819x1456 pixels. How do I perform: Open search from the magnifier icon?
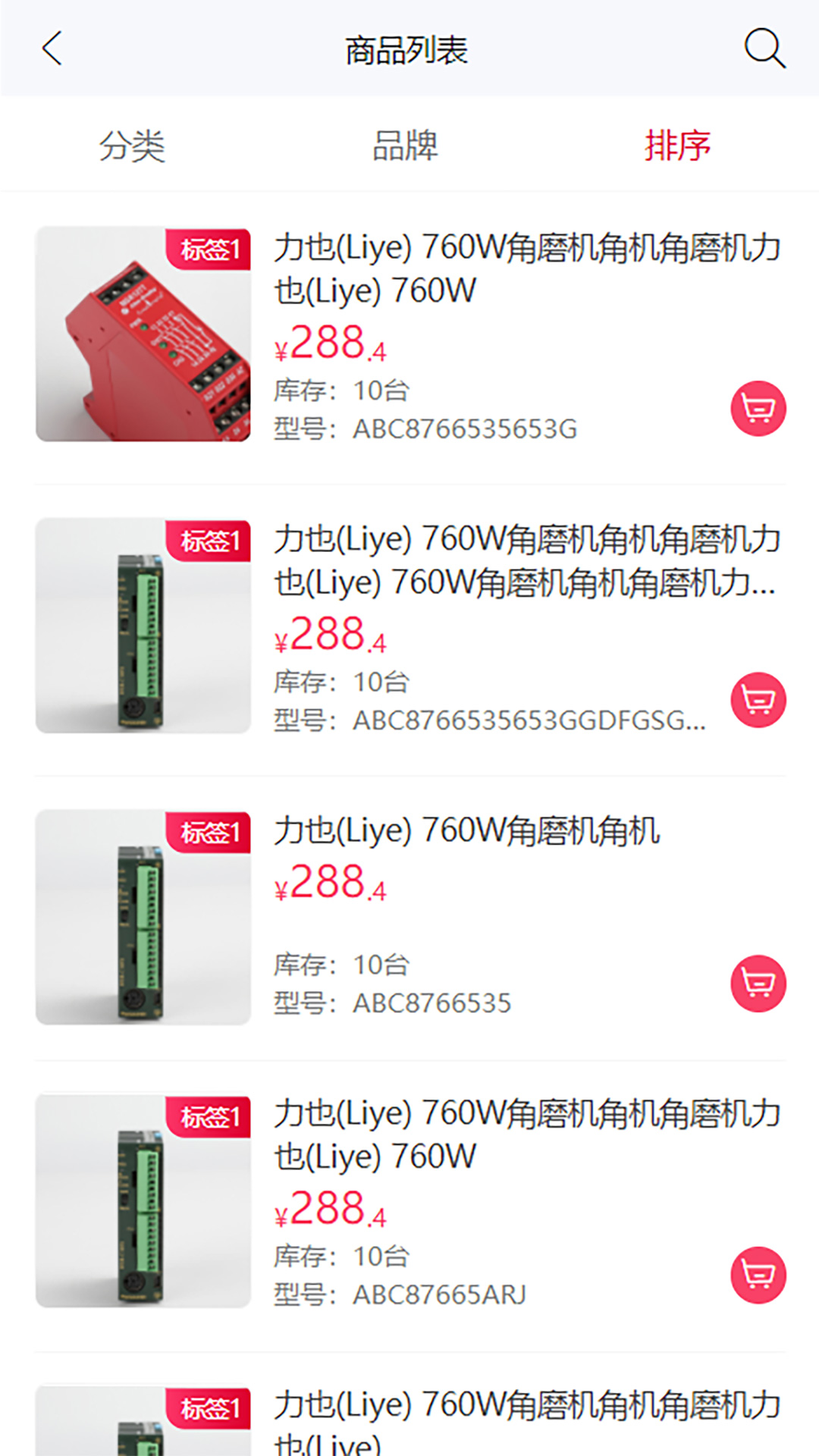click(x=764, y=49)
